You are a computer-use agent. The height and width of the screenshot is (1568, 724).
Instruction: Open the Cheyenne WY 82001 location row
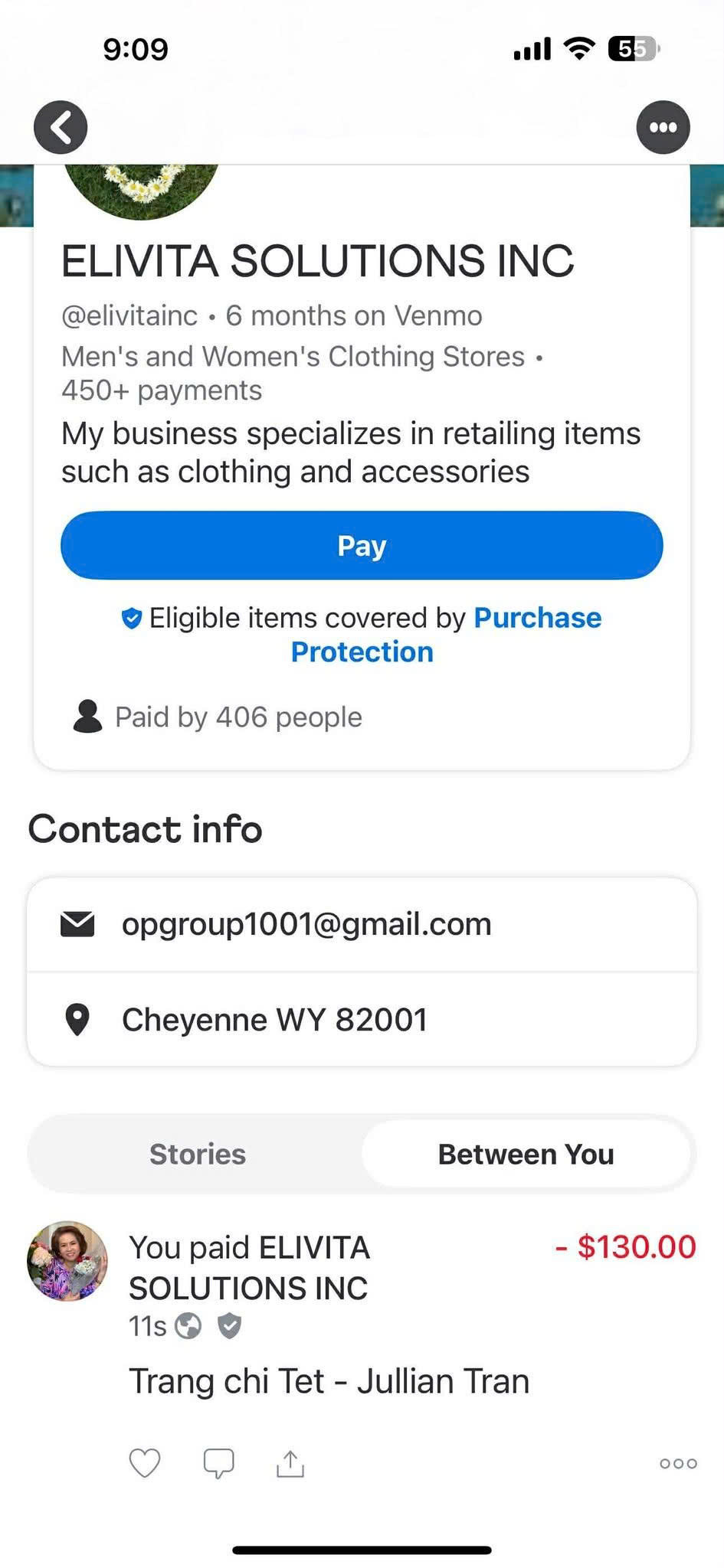(x=274, y=1020)
